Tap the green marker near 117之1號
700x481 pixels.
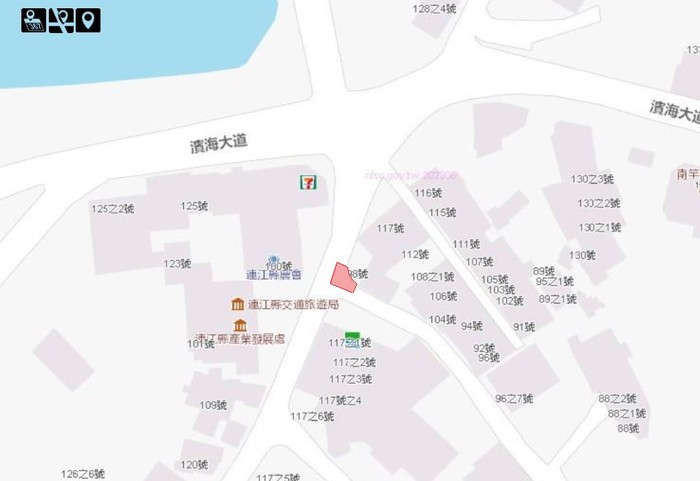coord(351,335)
